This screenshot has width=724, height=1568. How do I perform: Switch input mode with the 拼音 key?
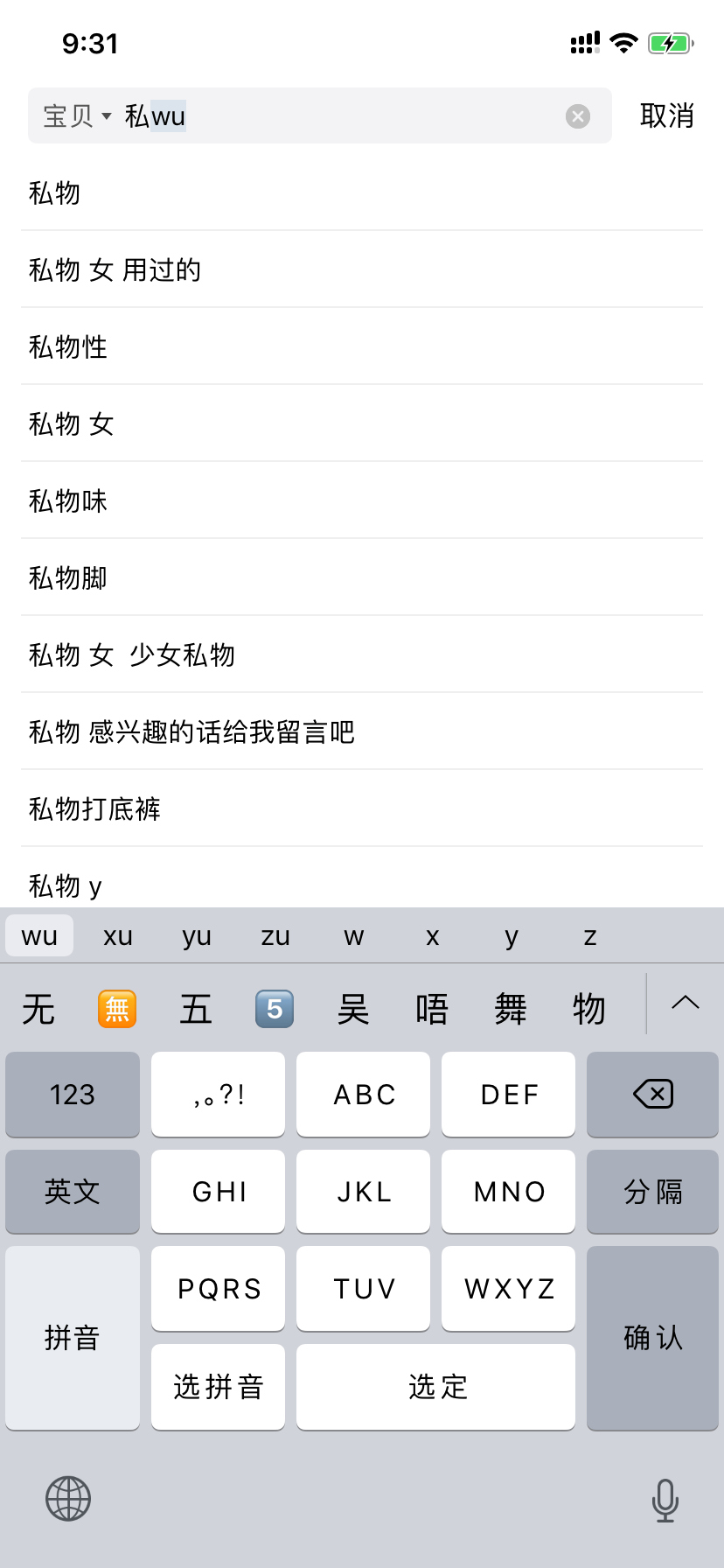tap(72, 1338)
